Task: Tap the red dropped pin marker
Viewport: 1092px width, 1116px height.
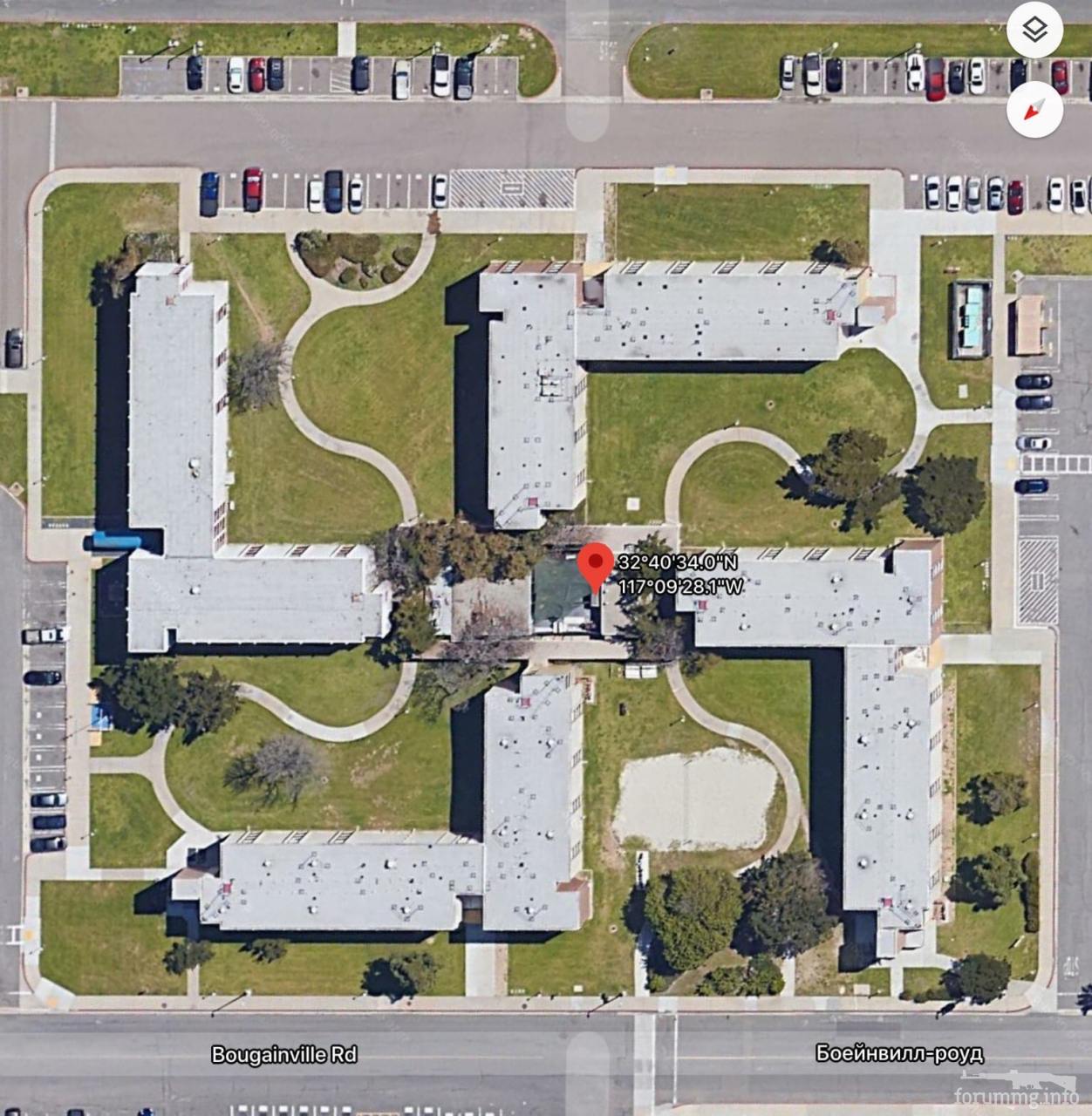Action: [x=597, y=564]
